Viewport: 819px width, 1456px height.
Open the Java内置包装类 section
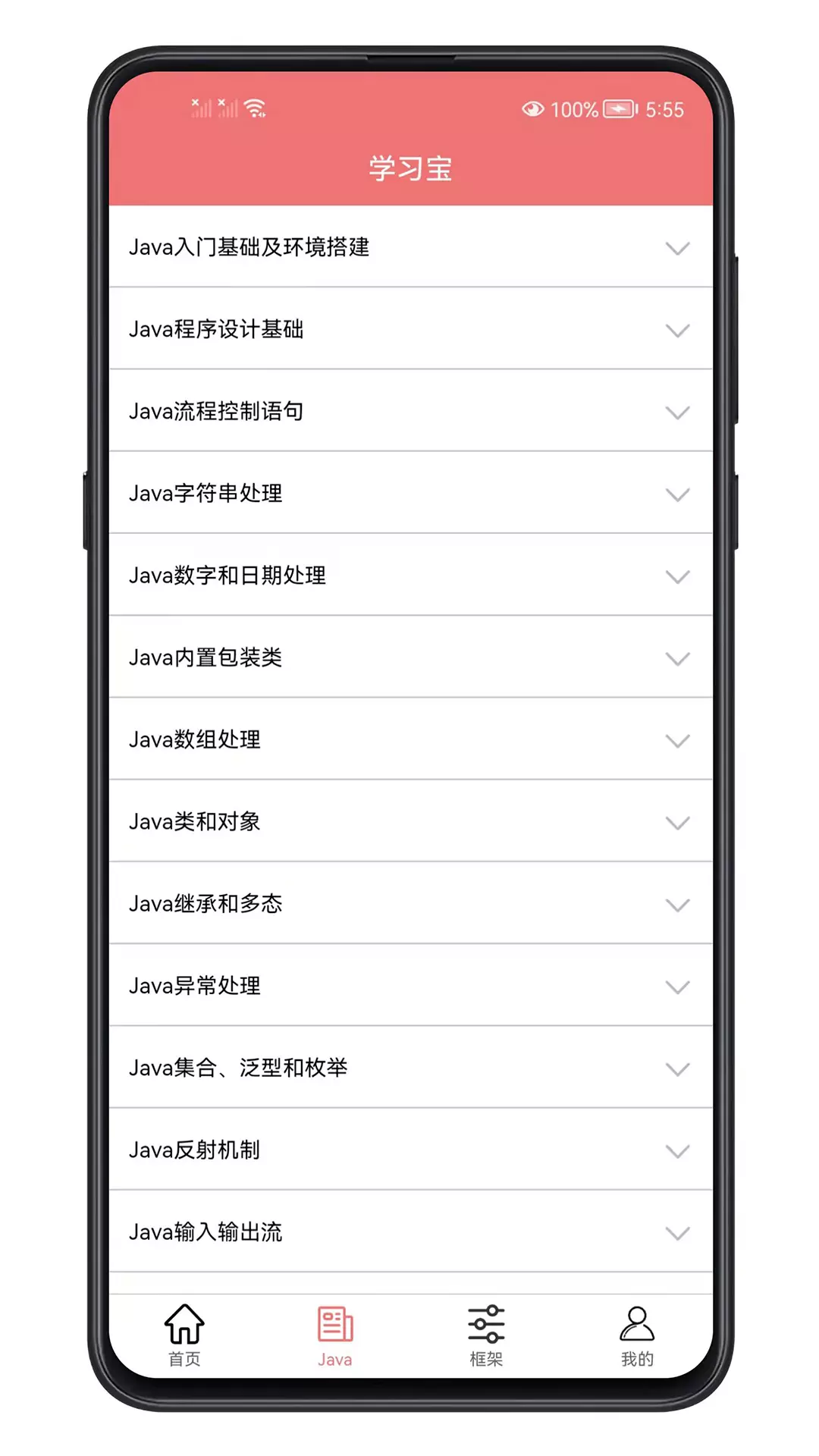click(410, 657)
